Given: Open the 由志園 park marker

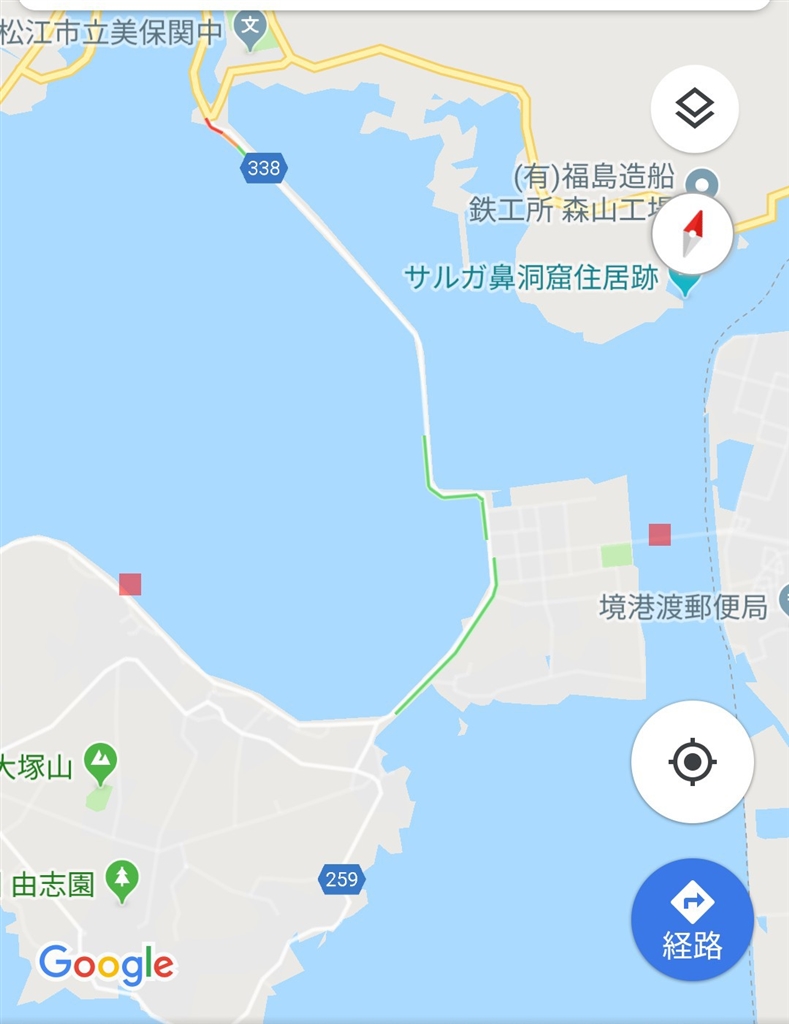Looking at the screenshot, I should (x=122, y=879).
